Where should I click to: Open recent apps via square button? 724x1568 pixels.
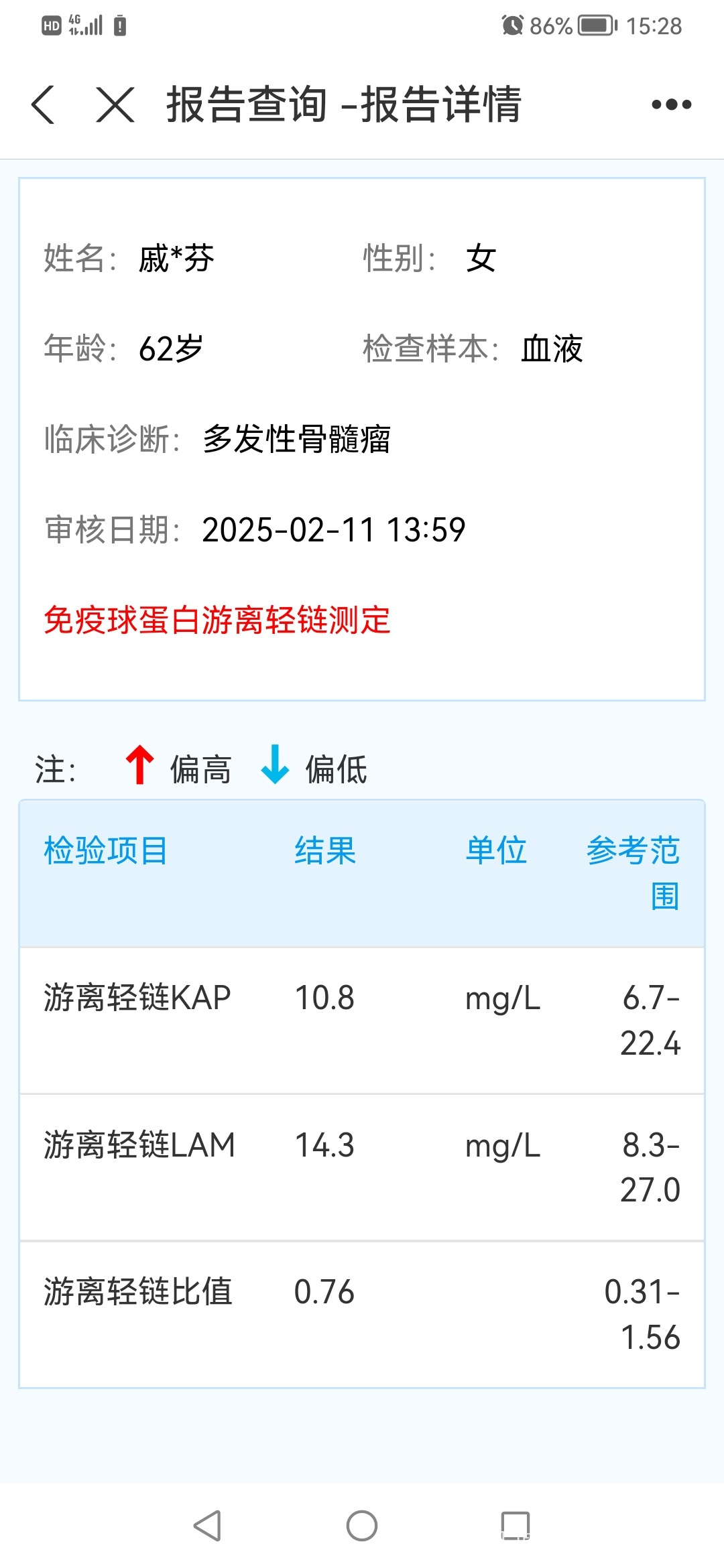click(516, 1526)
